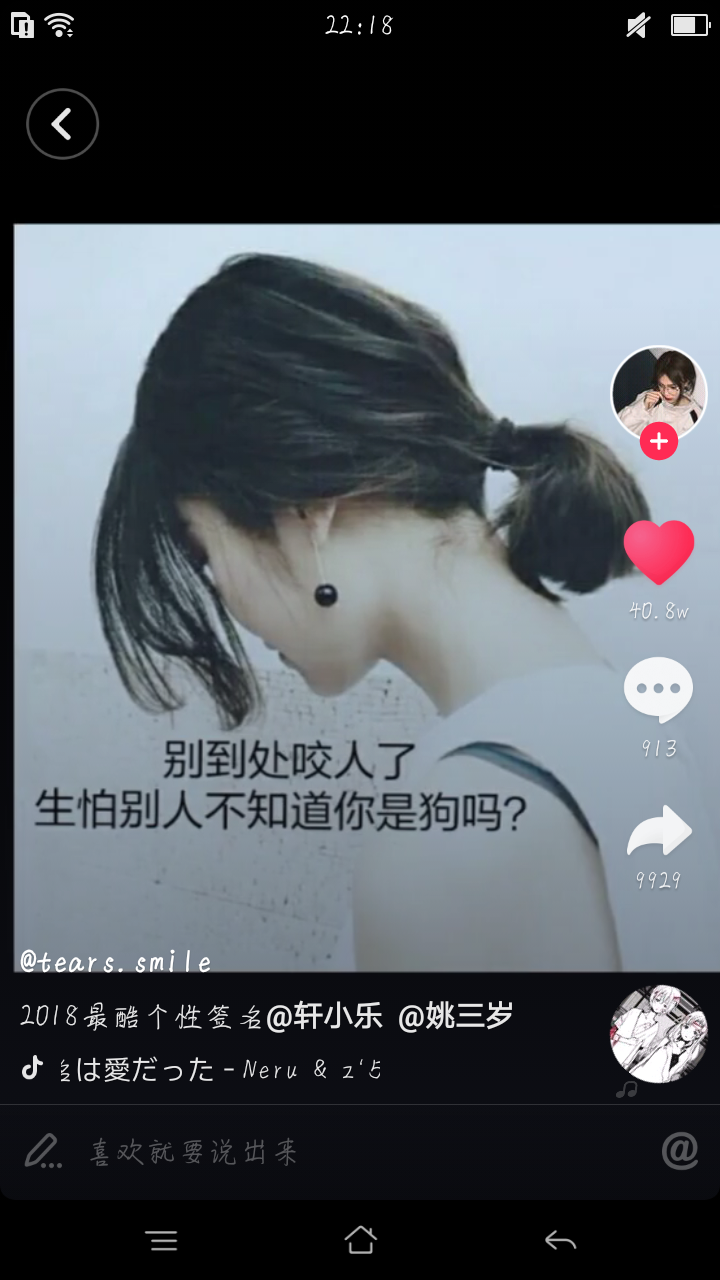The width and height of the screenshot is (720, 1280).
Task: Go to the system home screen
Action: pos(360,1241)
